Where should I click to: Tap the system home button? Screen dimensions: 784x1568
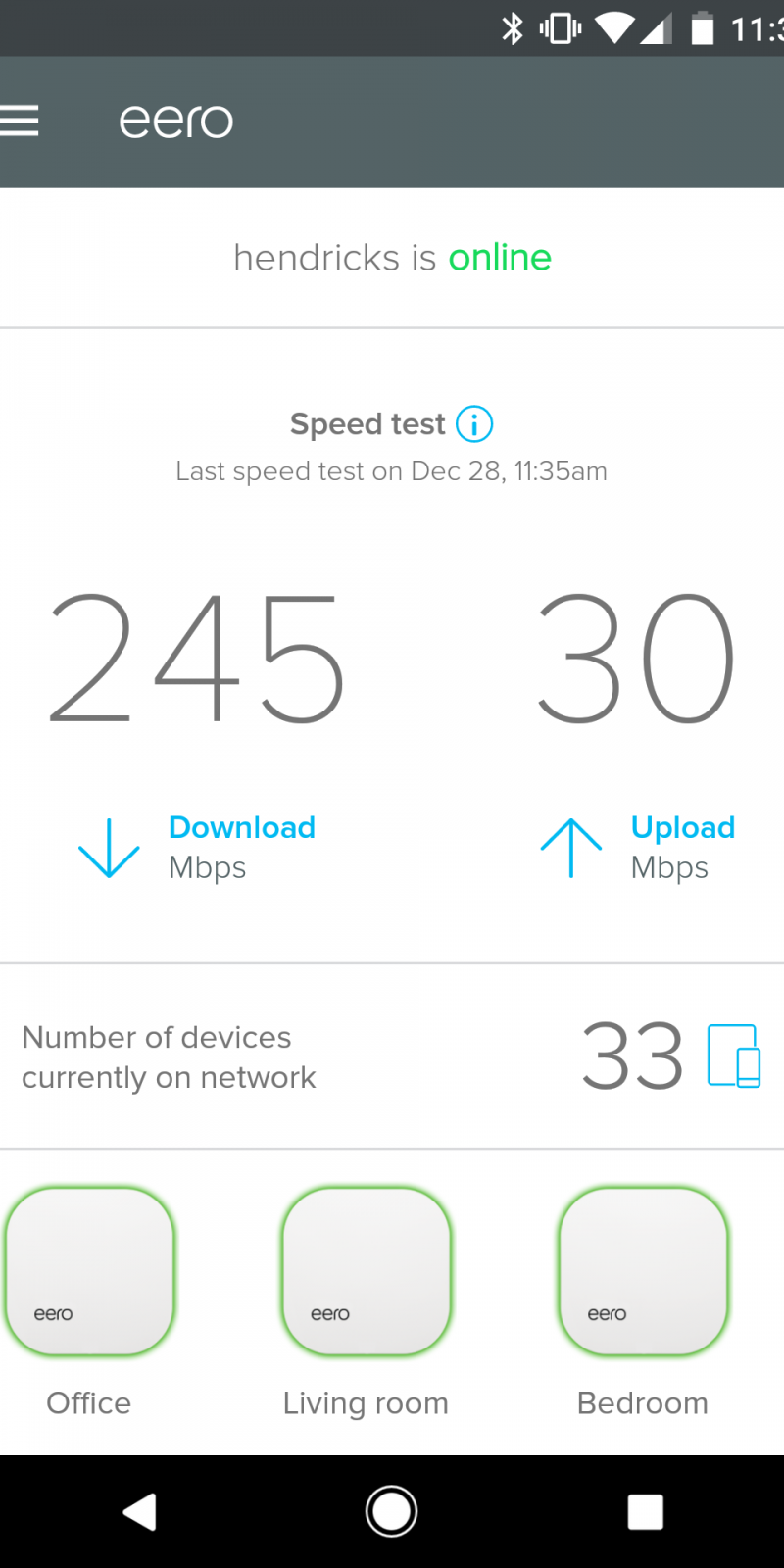pyautogui.click(x=392, y=1511)
